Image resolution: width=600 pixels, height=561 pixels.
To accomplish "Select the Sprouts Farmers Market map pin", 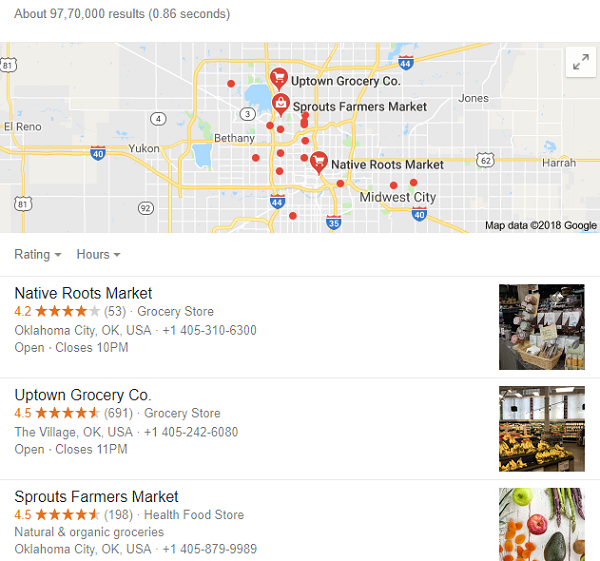I will 282,104.
